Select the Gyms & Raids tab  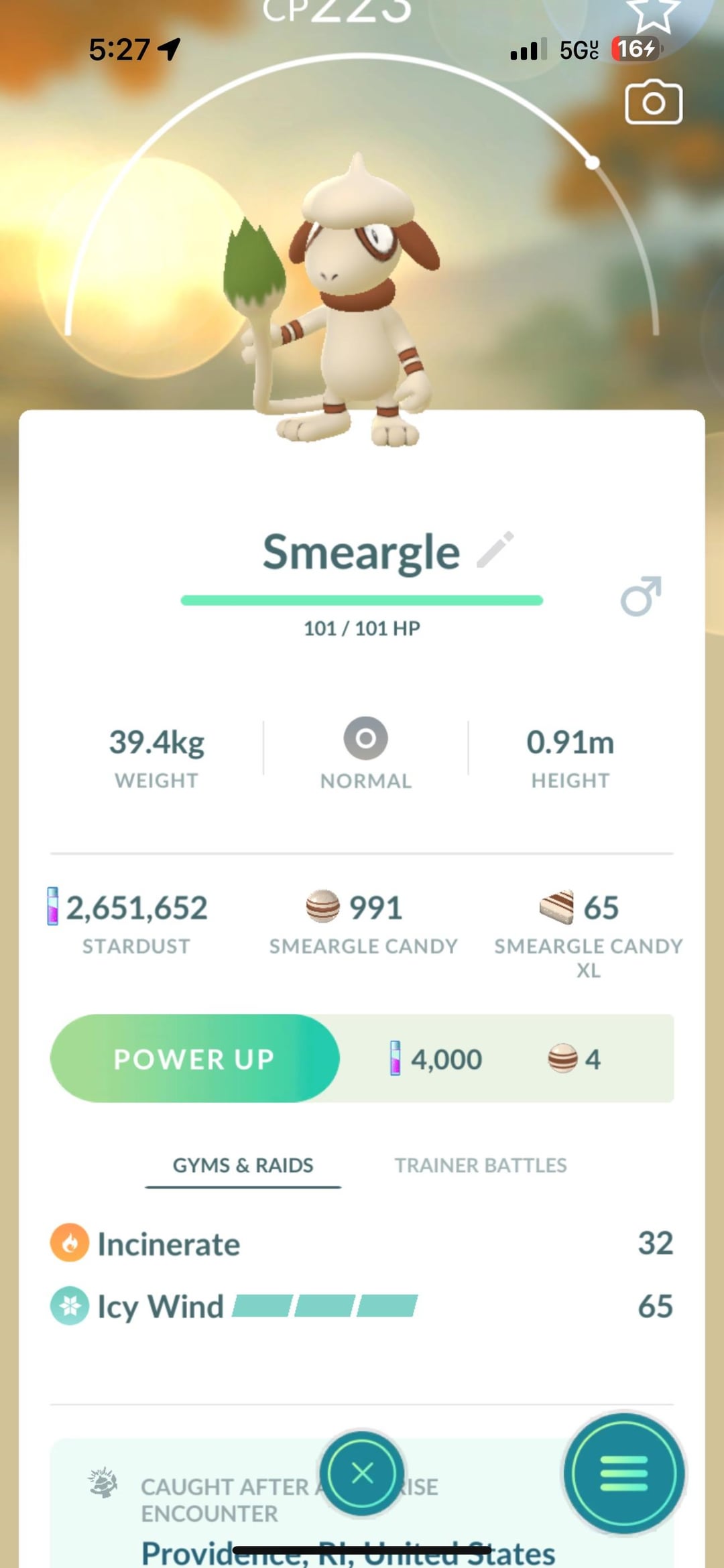tap(243, 1165)
